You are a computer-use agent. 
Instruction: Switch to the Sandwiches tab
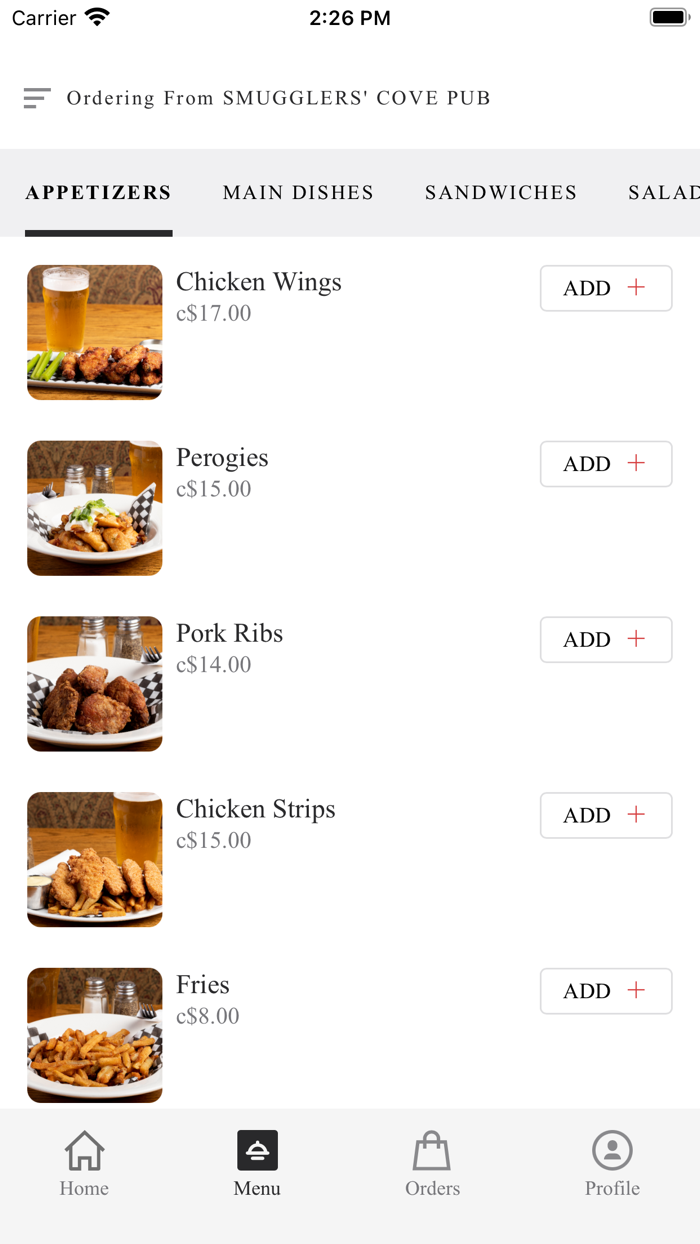point(501,193)
